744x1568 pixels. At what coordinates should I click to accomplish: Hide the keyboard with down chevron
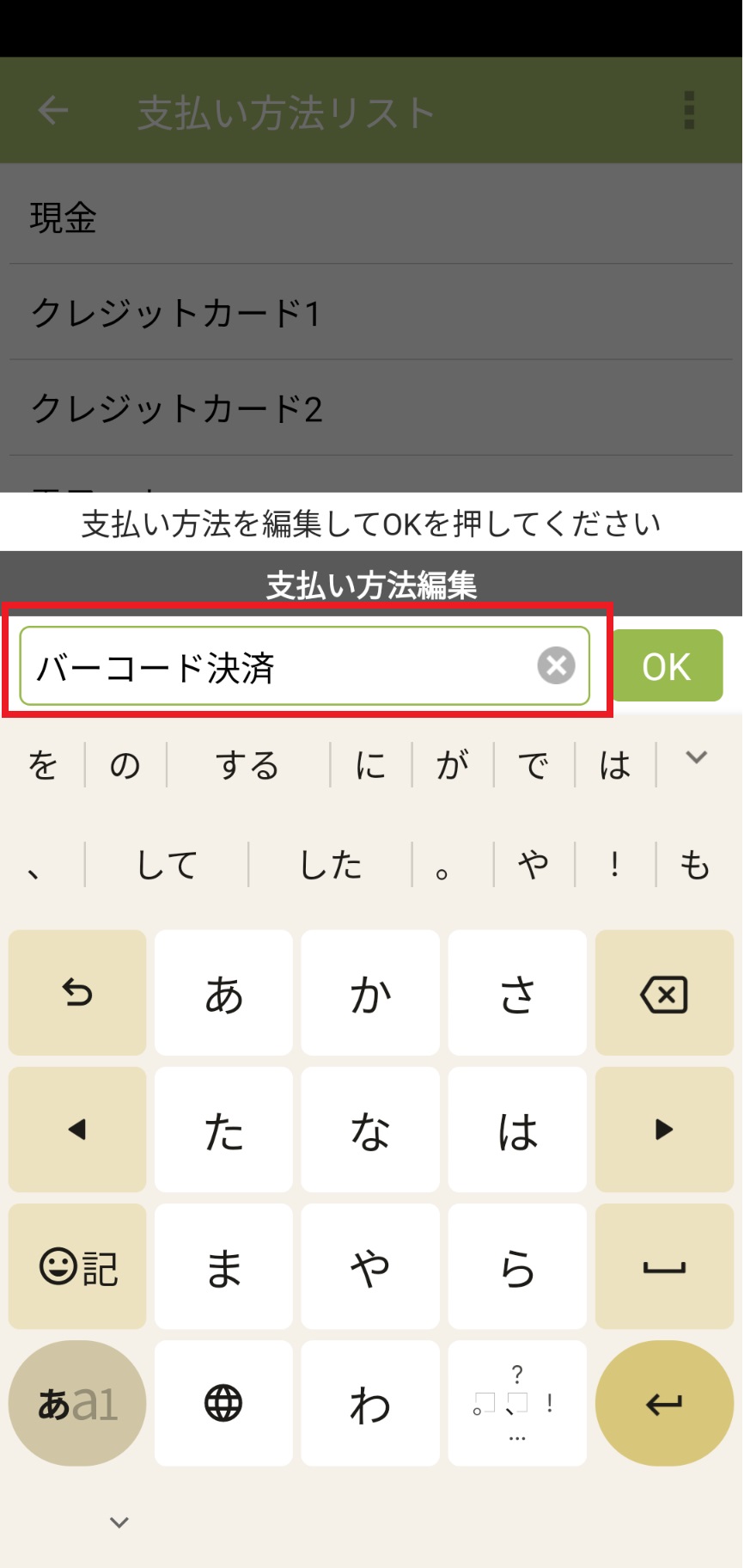click(119, 1522)
